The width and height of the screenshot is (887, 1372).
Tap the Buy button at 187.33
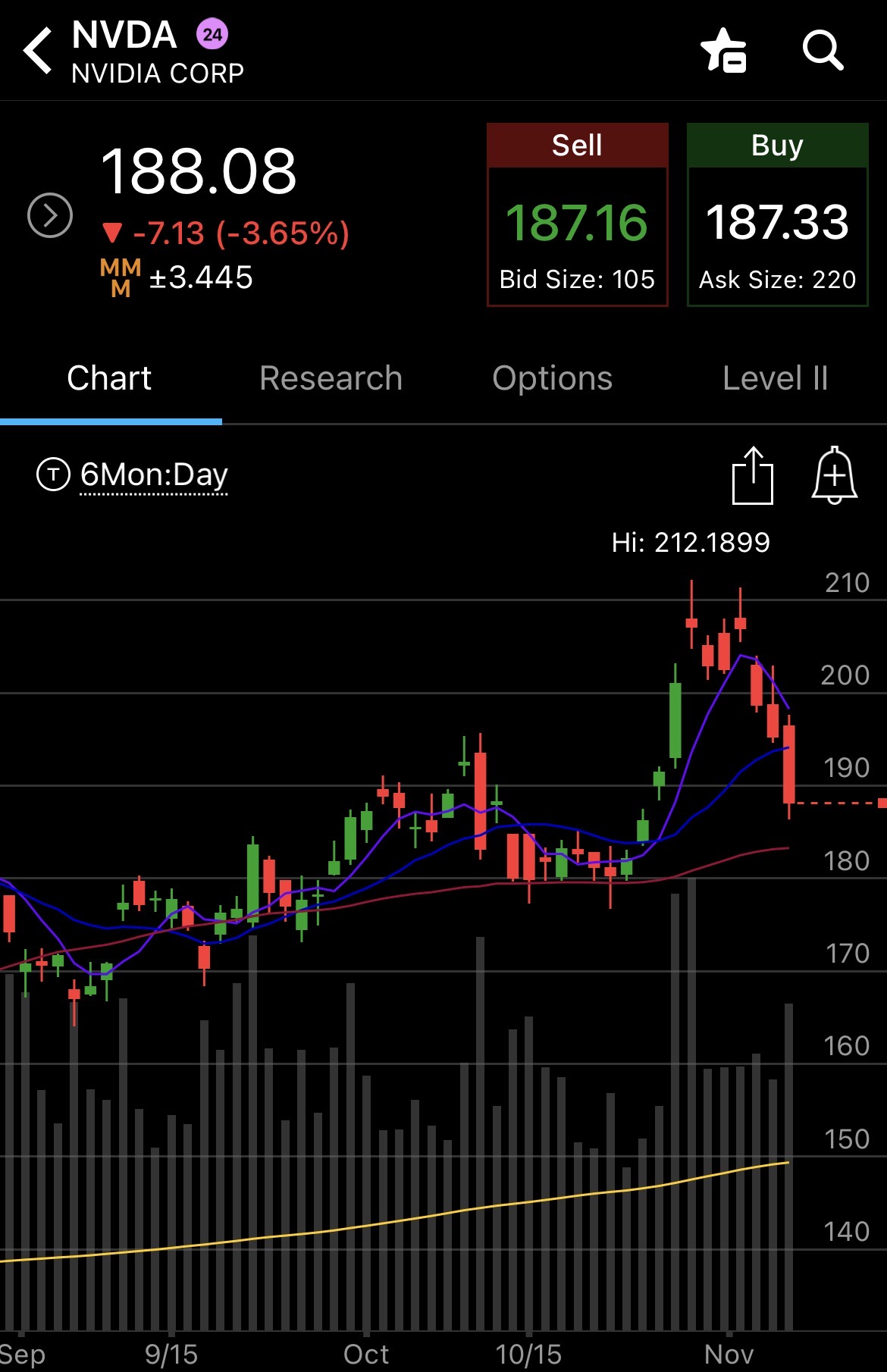pyautogui.click(x=777, y=215)
